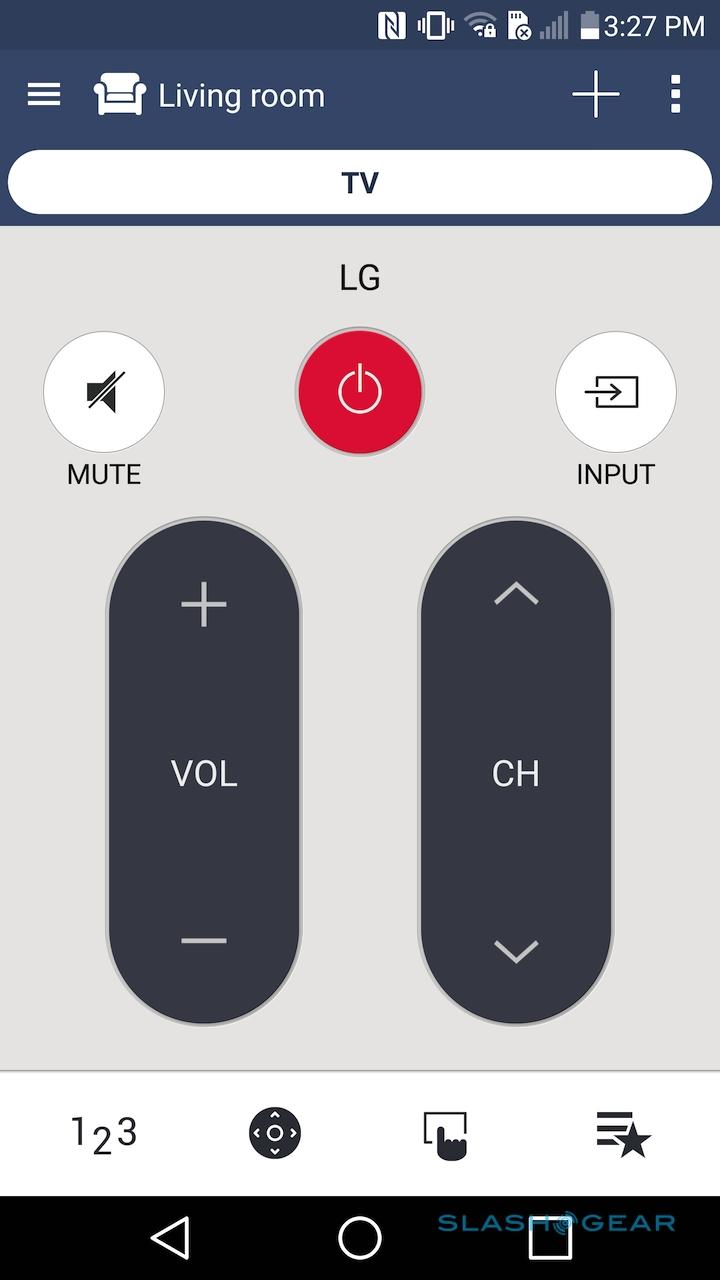Image resolution: width=720 pixels, height=1280 pixels.
Task: Open the 123 number keypad
Action: click(104, 1134)
